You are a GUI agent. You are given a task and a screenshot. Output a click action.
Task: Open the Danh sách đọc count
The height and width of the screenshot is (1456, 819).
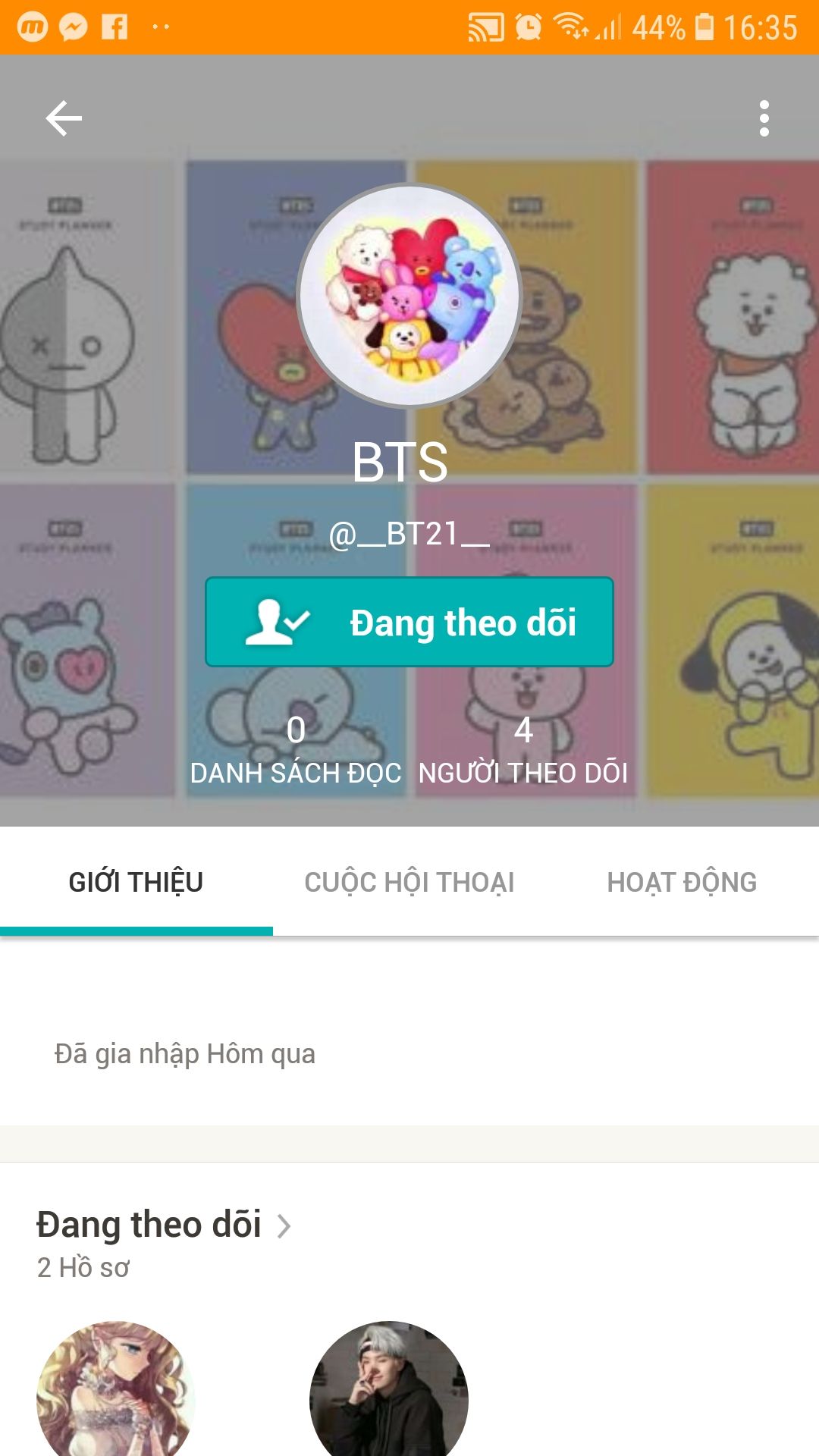click(x=296, y=751)
